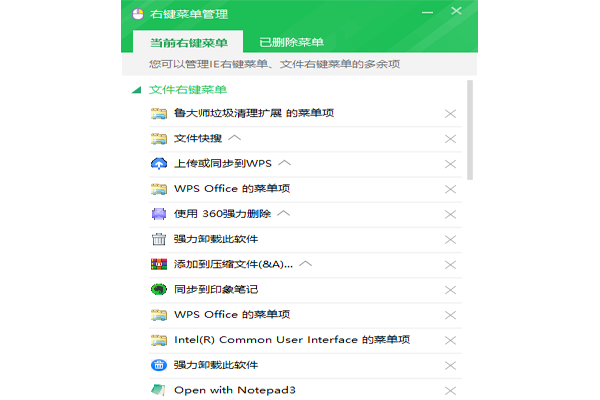The width and height of the screenshot is (600, 400).
Task: Remove the 使用 360强力删除 item
Action: pyautogui.click(x=449, y=213)
